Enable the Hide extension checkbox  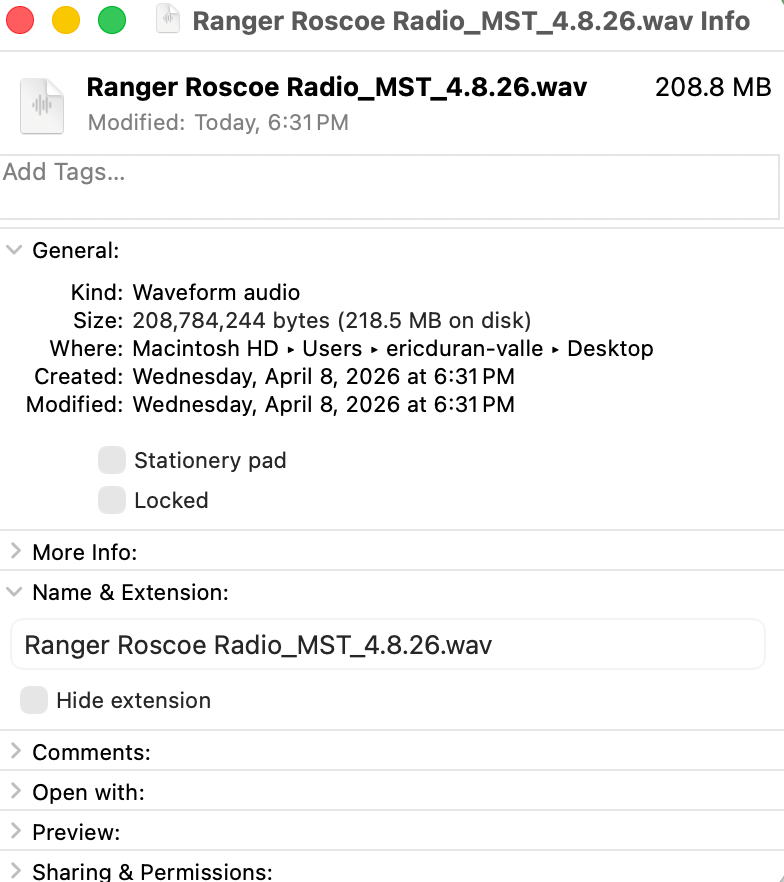(34, 700)
